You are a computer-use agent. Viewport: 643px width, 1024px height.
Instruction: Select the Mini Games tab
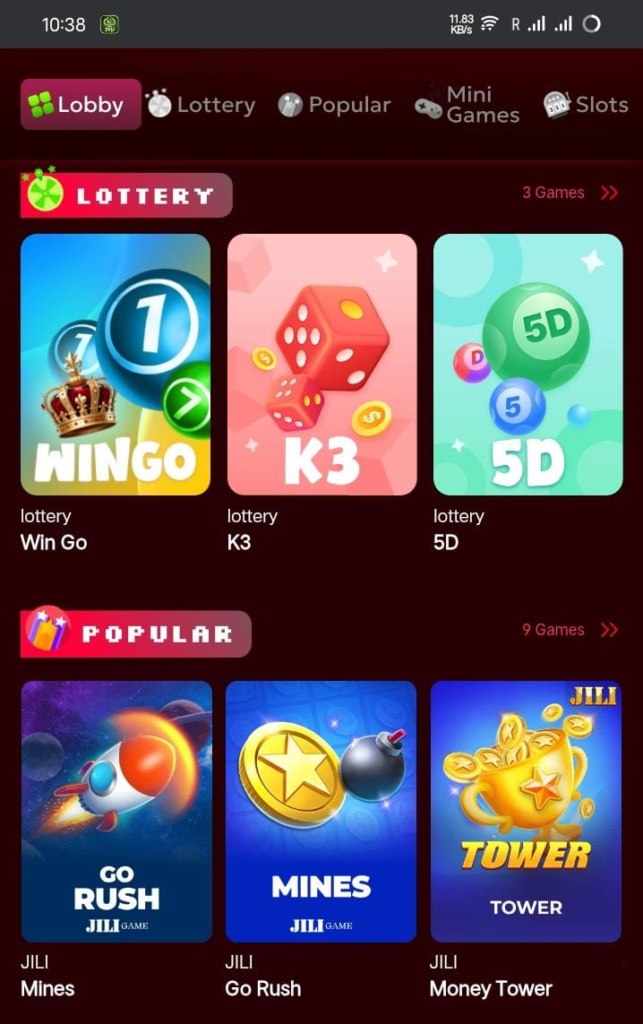click(x=467, y=104)
